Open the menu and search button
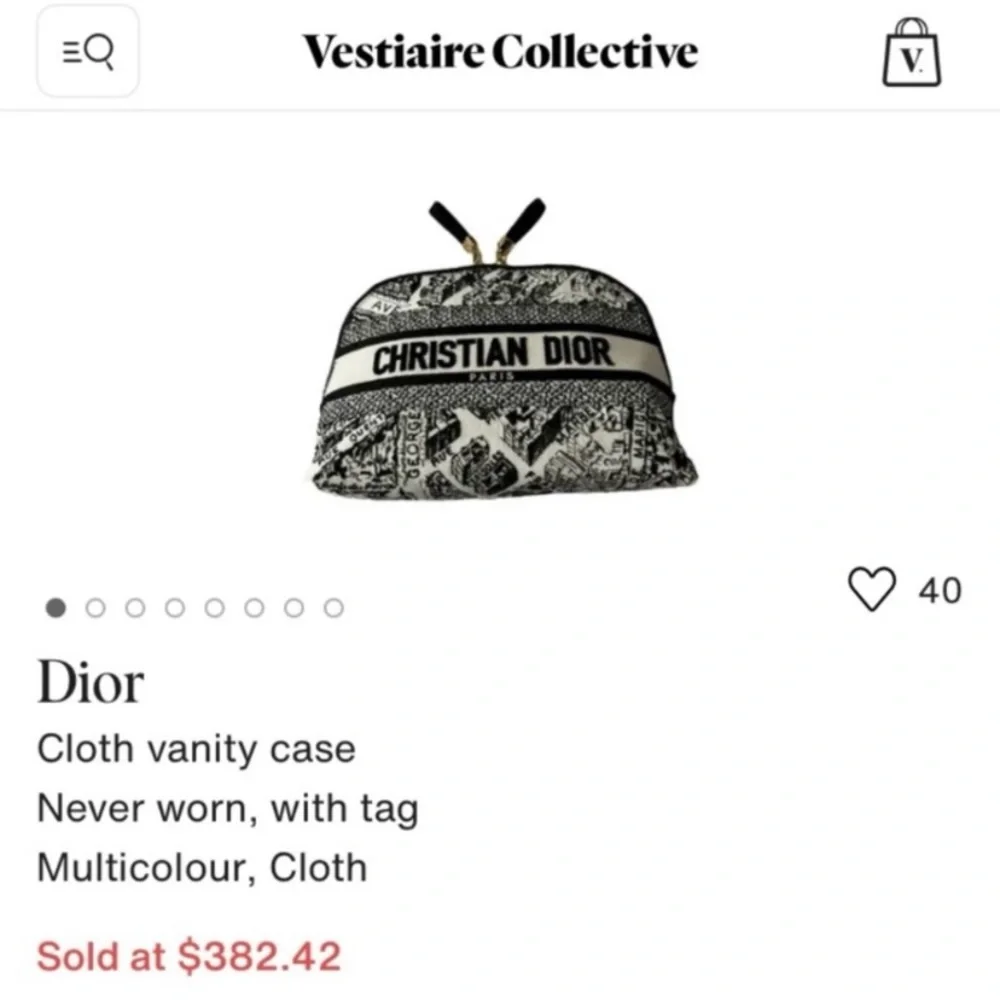This screenshot has height=1000, width=1000. 87,51
